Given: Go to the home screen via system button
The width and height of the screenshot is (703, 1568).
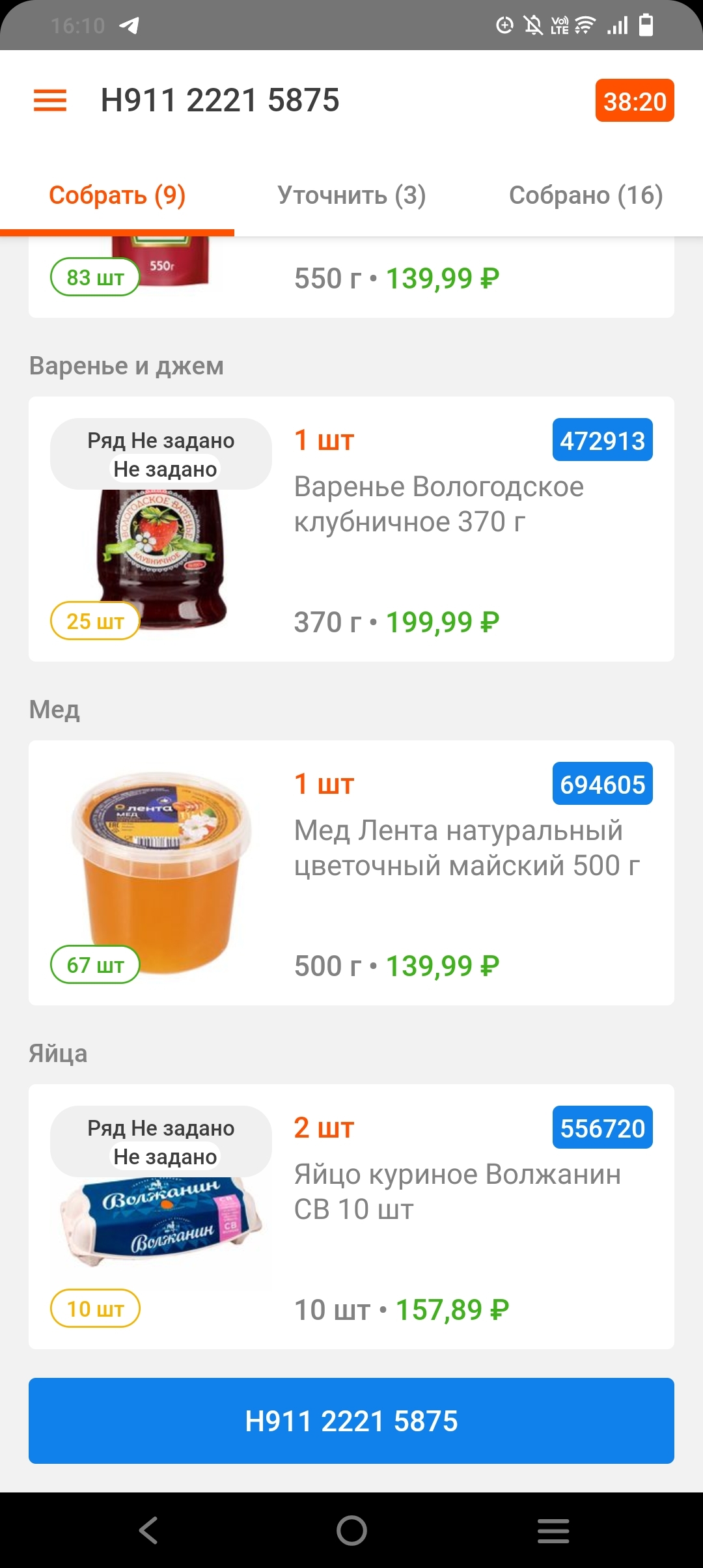Looking at the screenshot, I should click(351, 1530).
